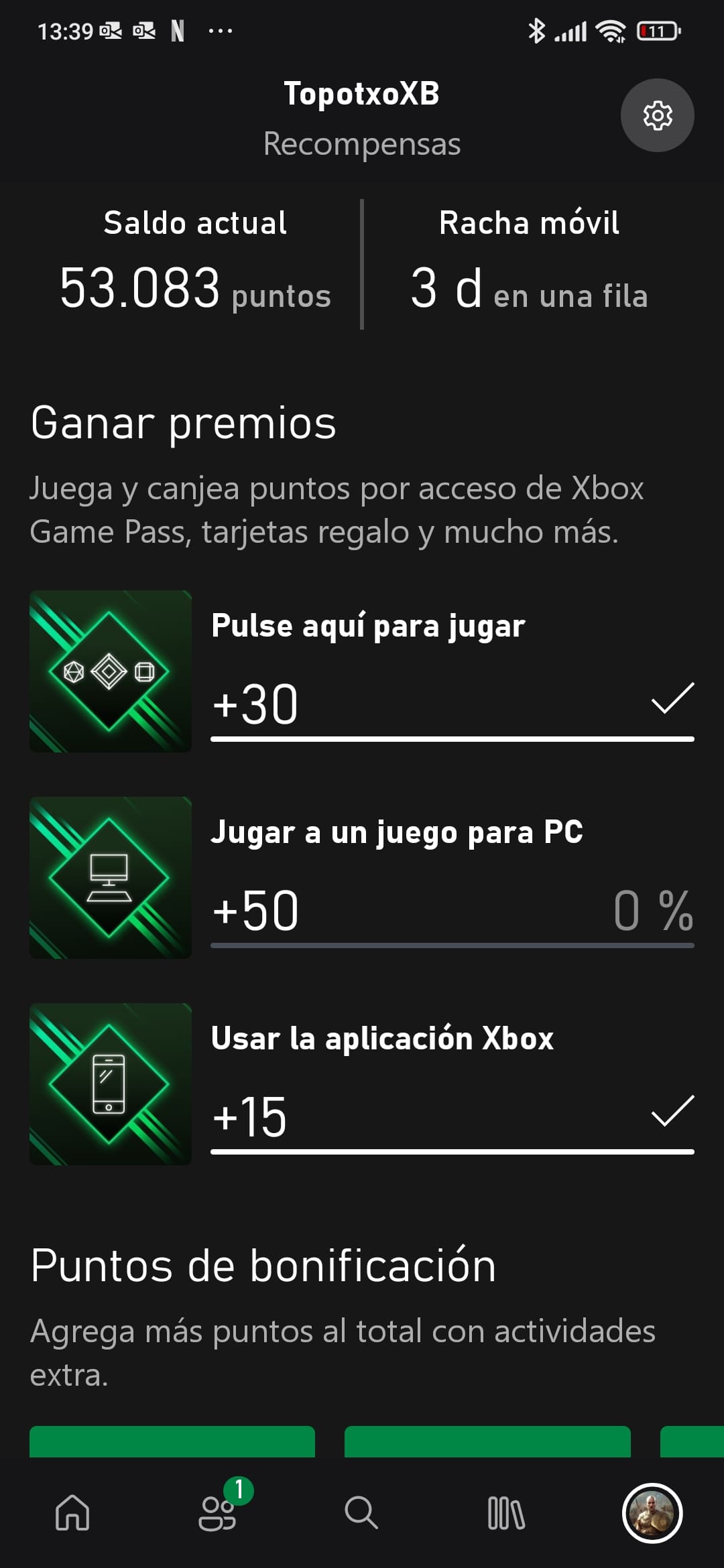Open the 'Pulse aquí para jugar' reward
Screen dimensions: 724x1568
362,671
